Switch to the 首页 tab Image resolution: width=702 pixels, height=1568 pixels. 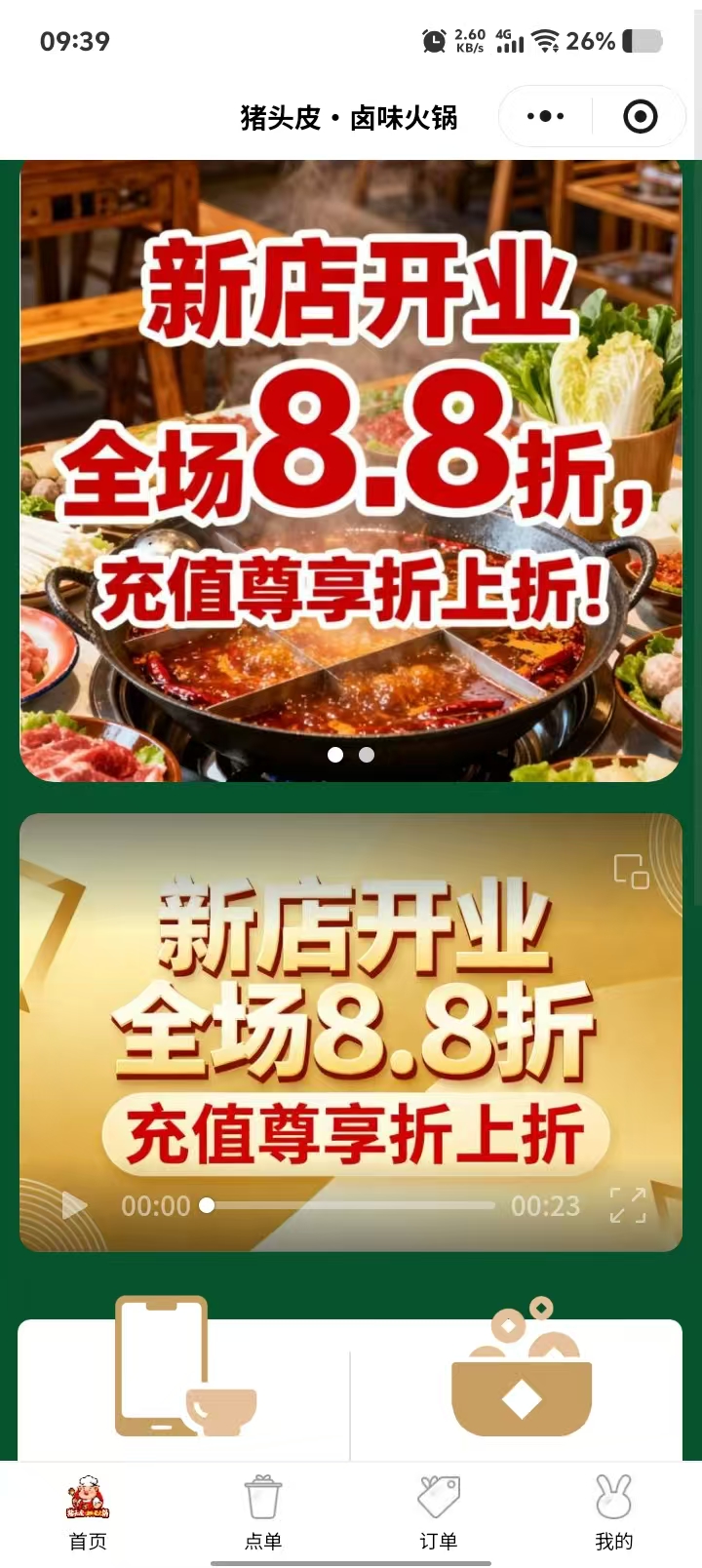point(88,1513)
